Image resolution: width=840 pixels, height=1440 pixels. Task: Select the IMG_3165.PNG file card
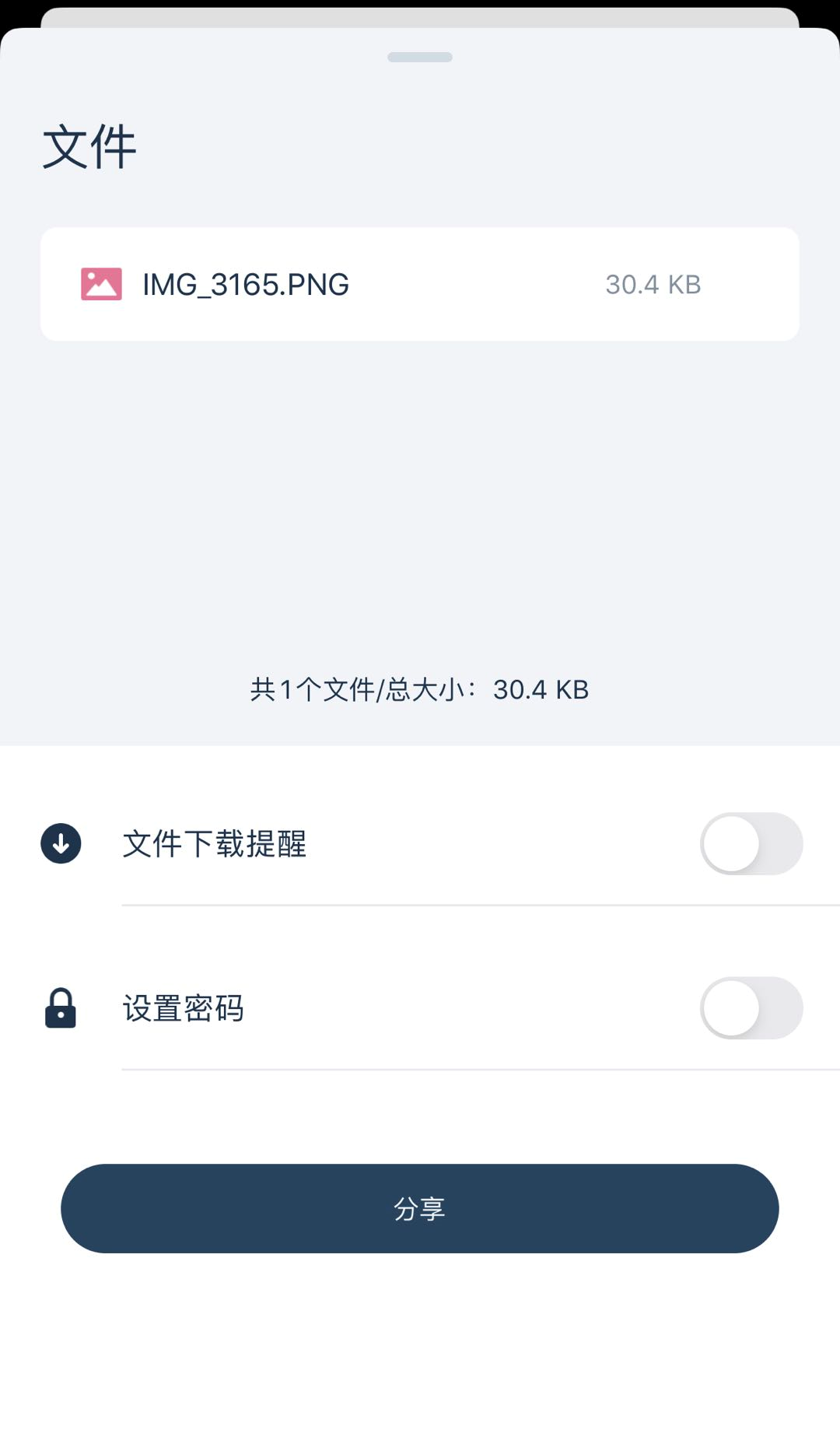point(420,283)
